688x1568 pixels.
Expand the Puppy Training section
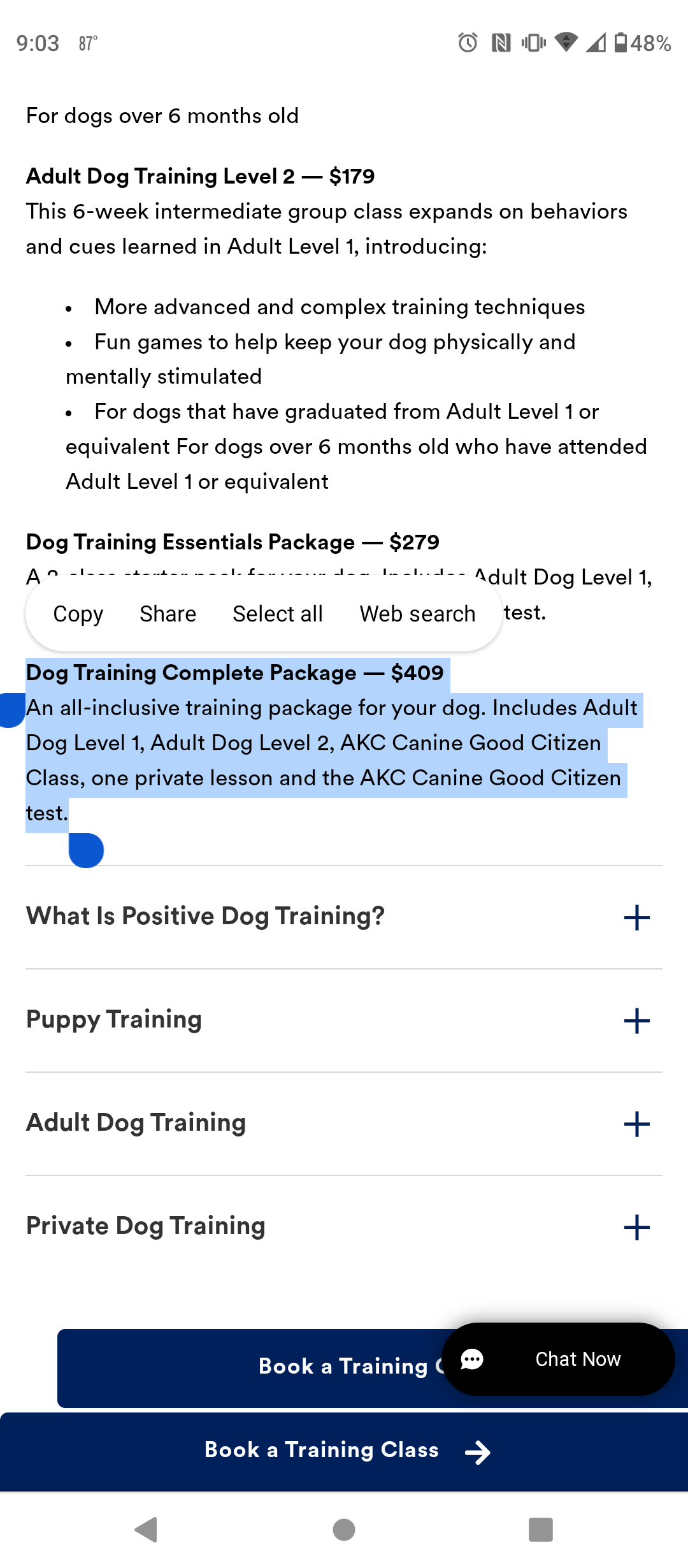[x=344, y=1020]
